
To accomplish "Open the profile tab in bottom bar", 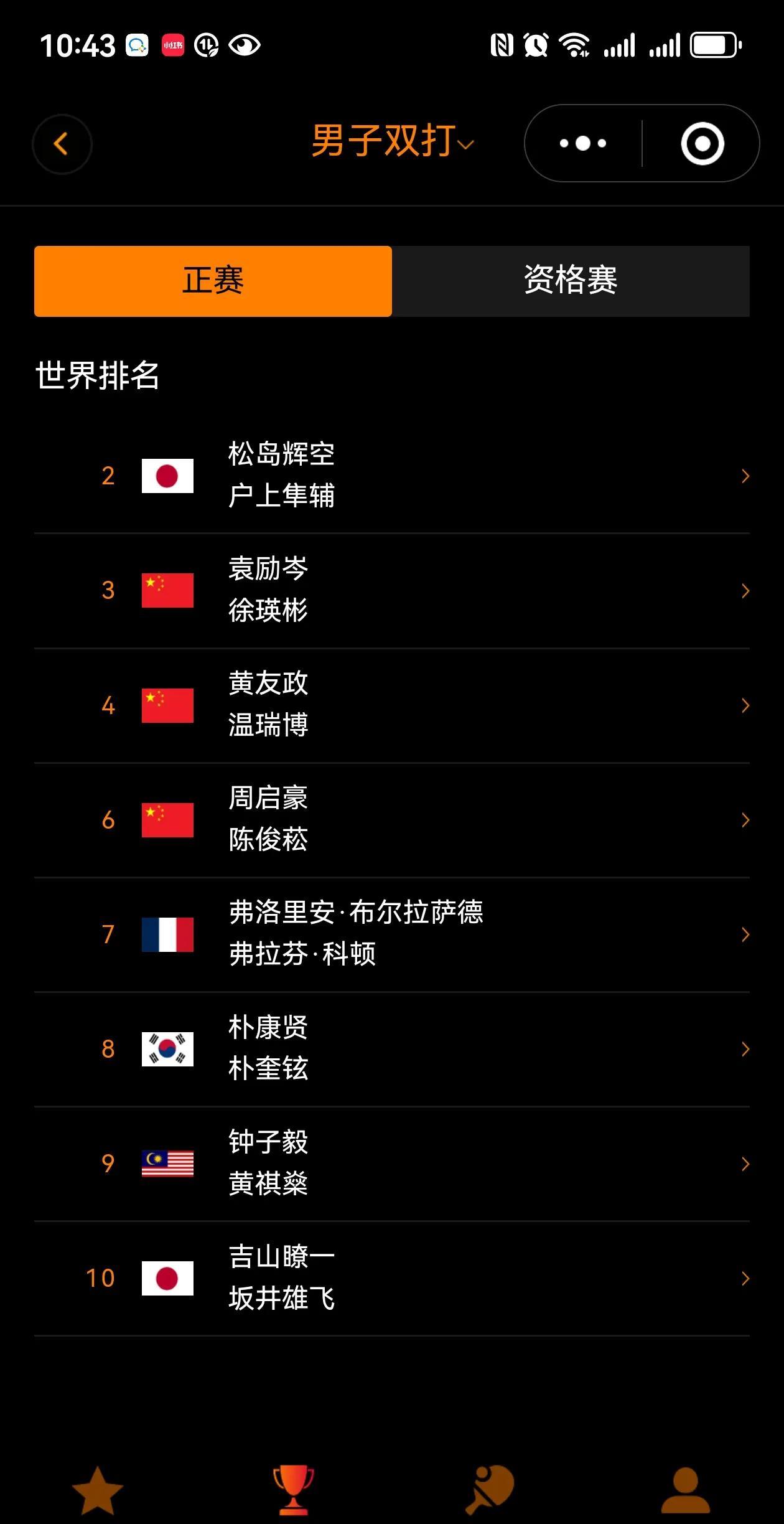I will pyautogui.click(x=685, y=1490).
